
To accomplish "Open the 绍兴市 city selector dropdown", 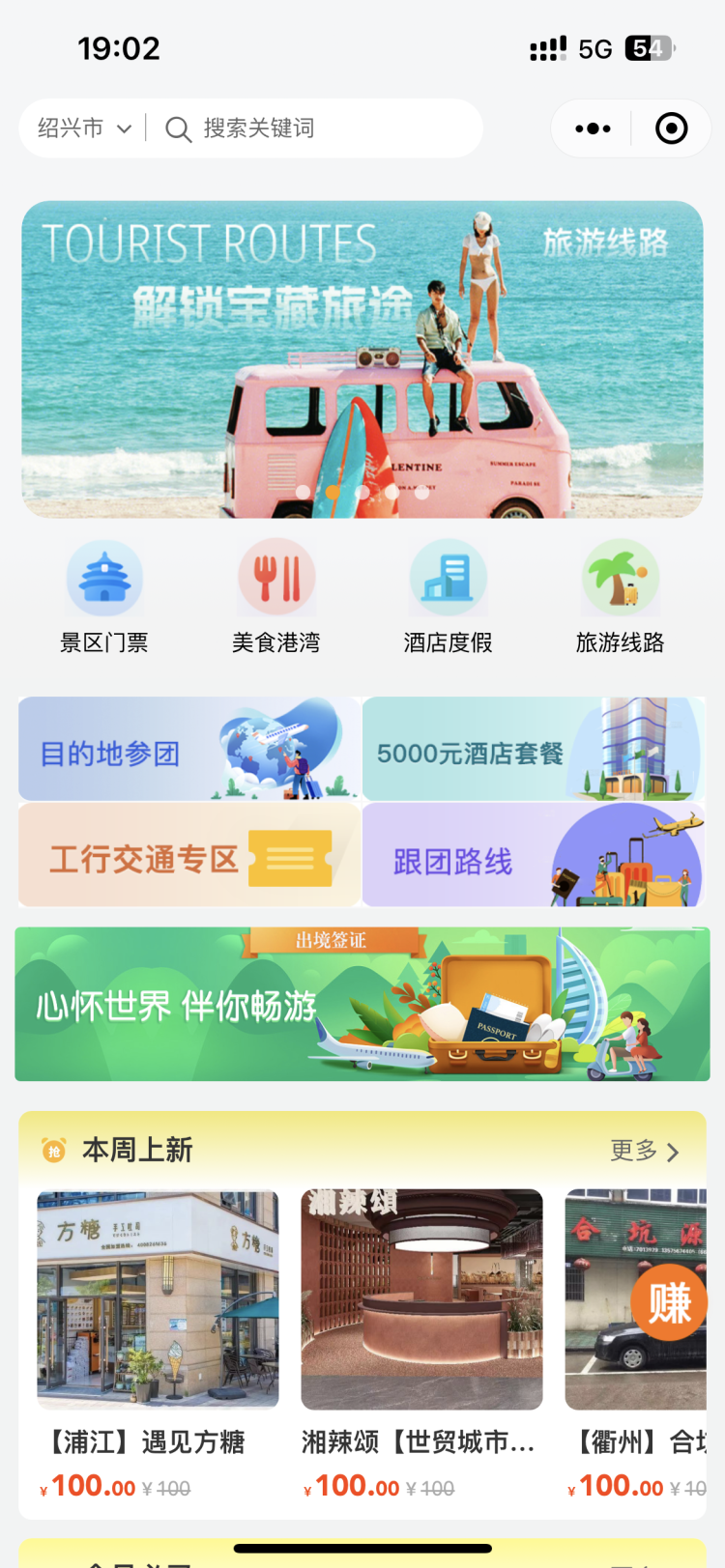I will point(84,128).
